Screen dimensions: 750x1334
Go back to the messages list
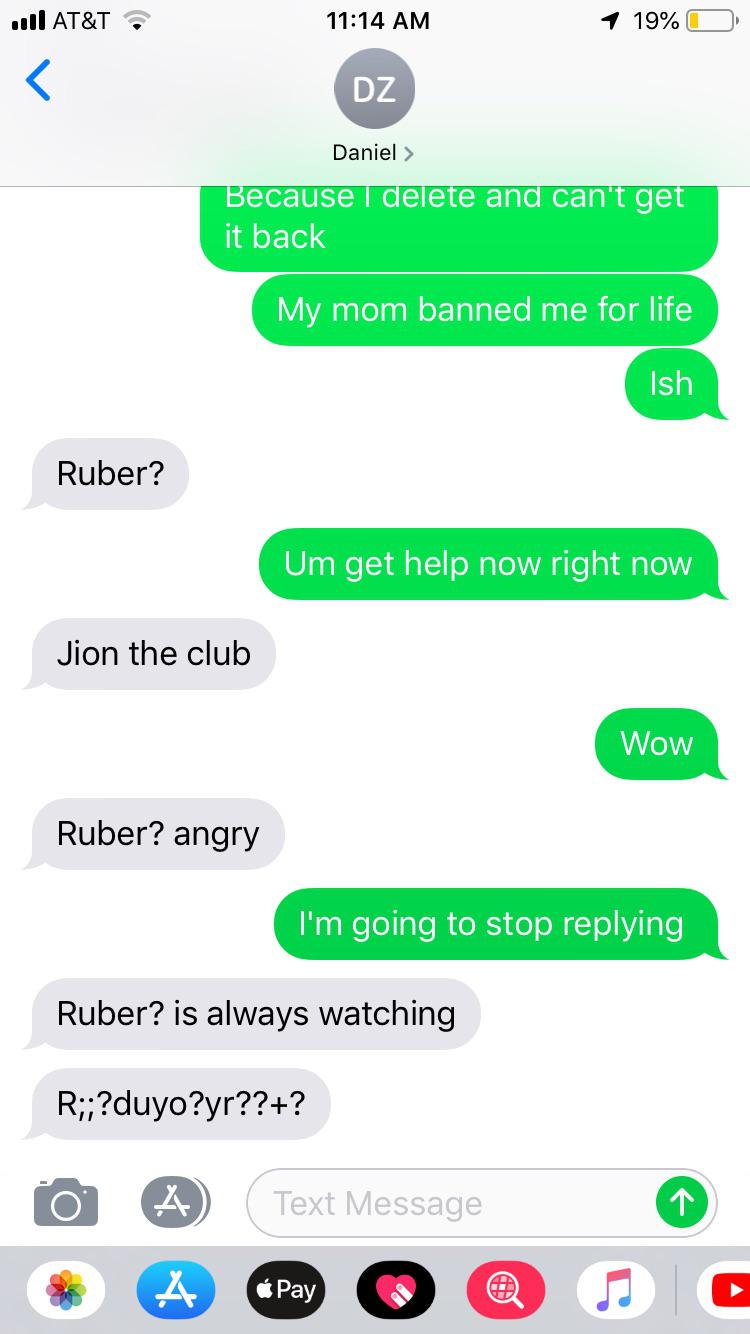click(x=38, y=81)
